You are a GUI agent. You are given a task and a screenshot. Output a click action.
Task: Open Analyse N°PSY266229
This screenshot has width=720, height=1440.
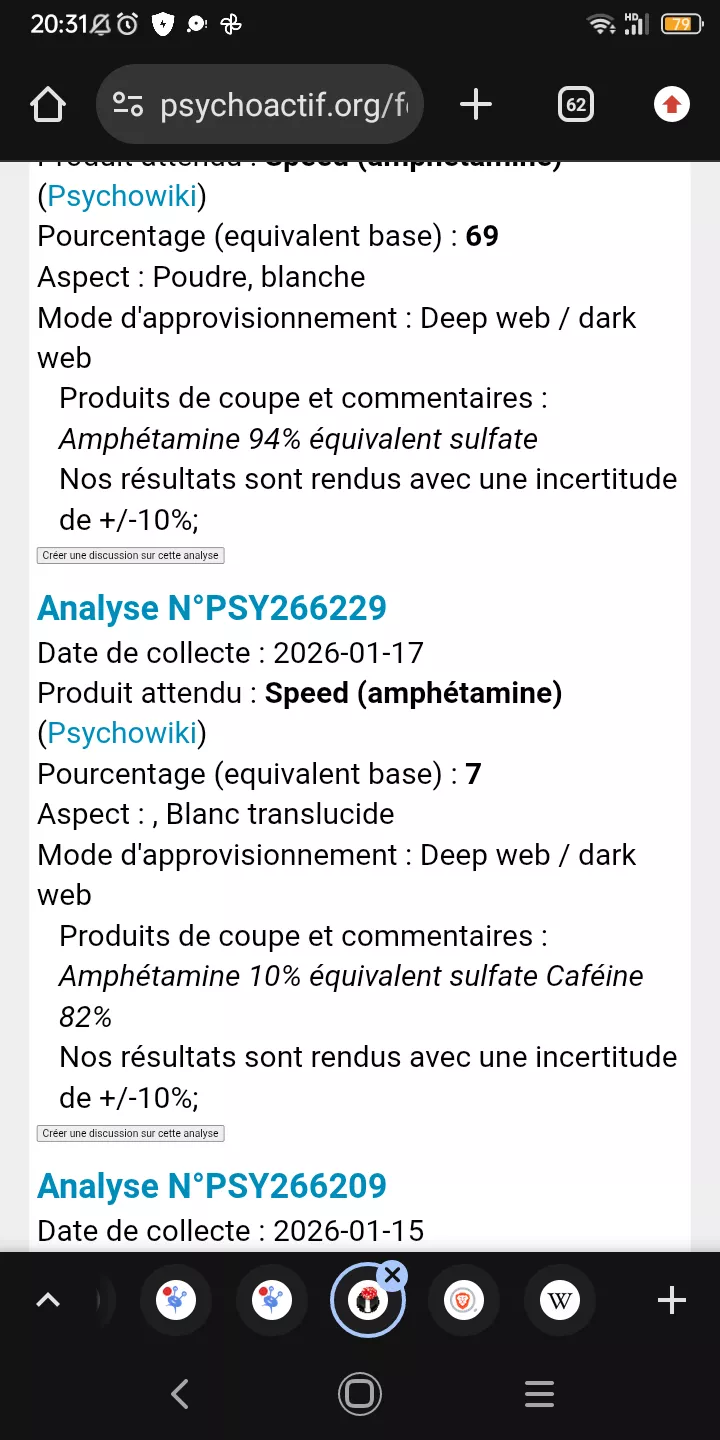coord(211,608)
